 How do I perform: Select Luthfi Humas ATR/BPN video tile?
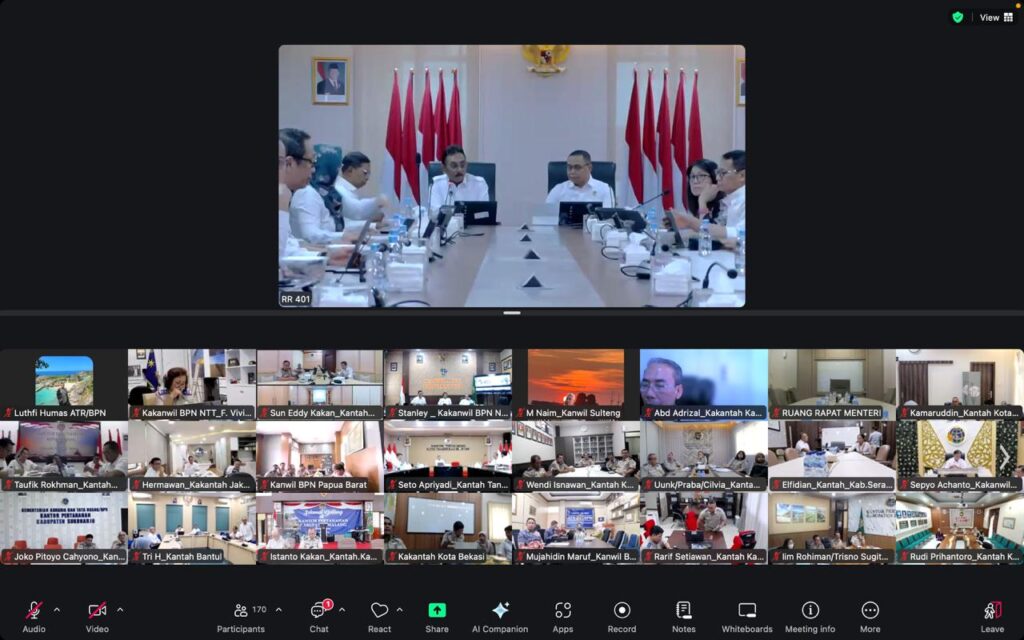(x=64, y=384)
